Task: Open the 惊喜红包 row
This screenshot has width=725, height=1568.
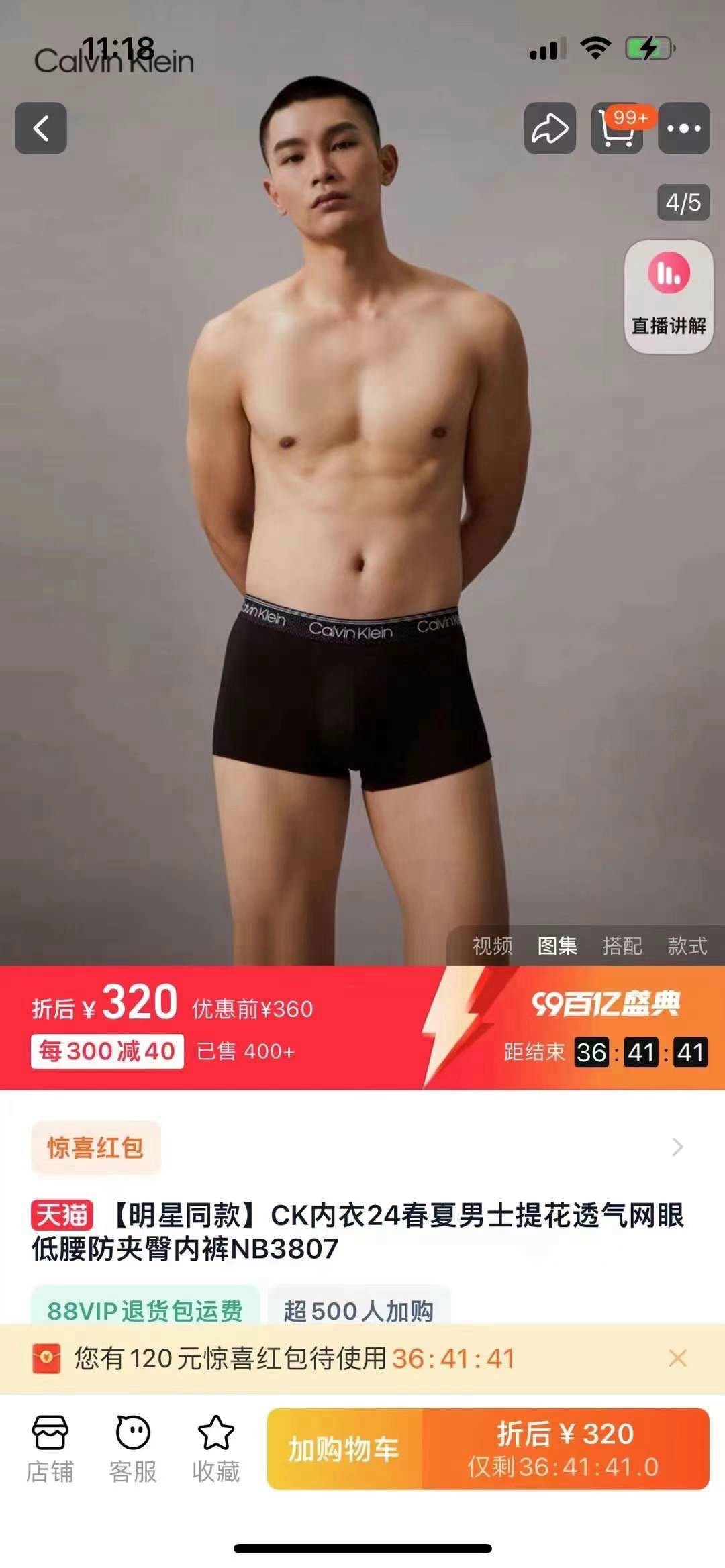Action: [x=362, y=1147]
